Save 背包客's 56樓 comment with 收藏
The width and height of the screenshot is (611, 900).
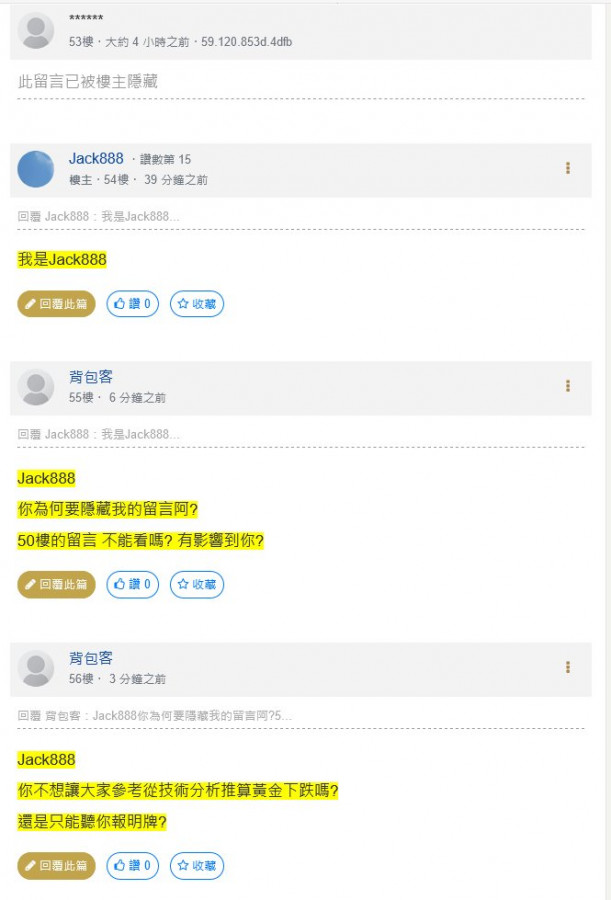197,866
